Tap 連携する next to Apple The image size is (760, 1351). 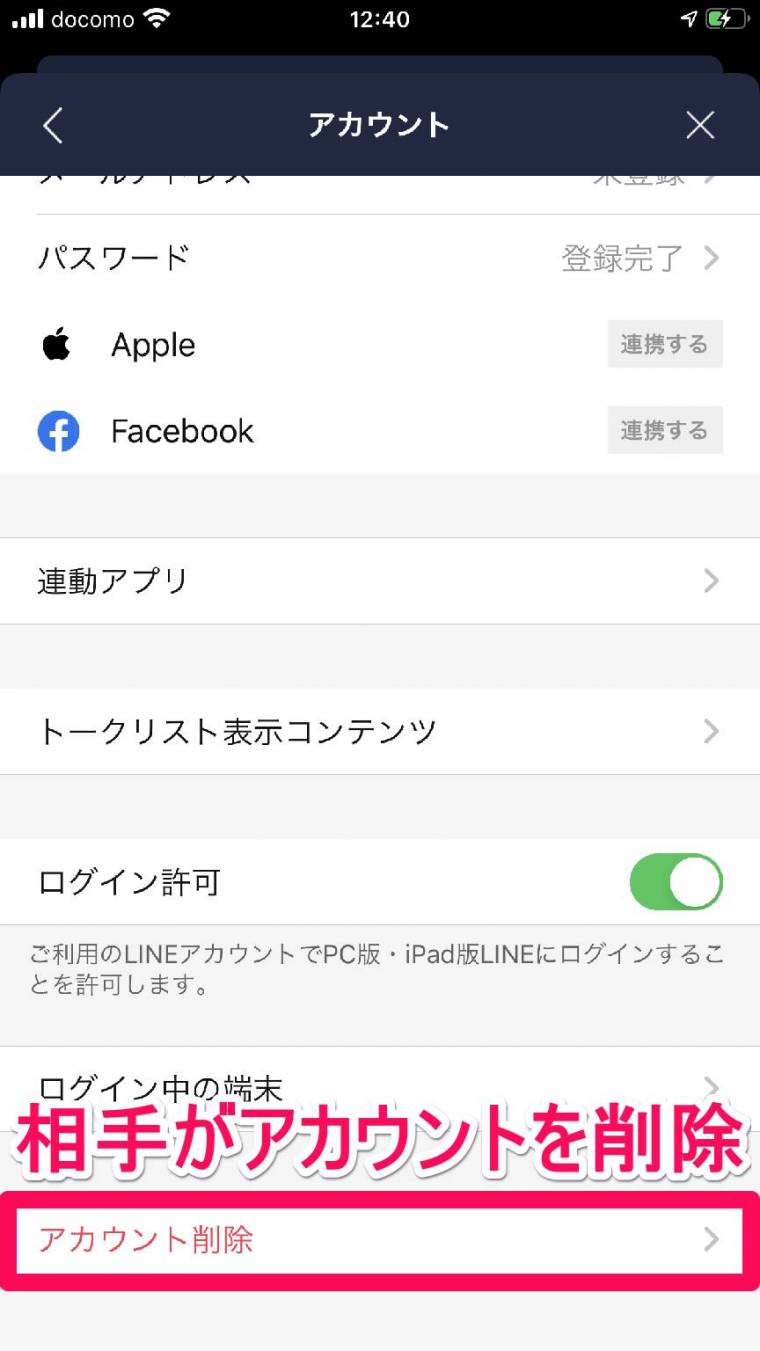click(x=665, y=344)
